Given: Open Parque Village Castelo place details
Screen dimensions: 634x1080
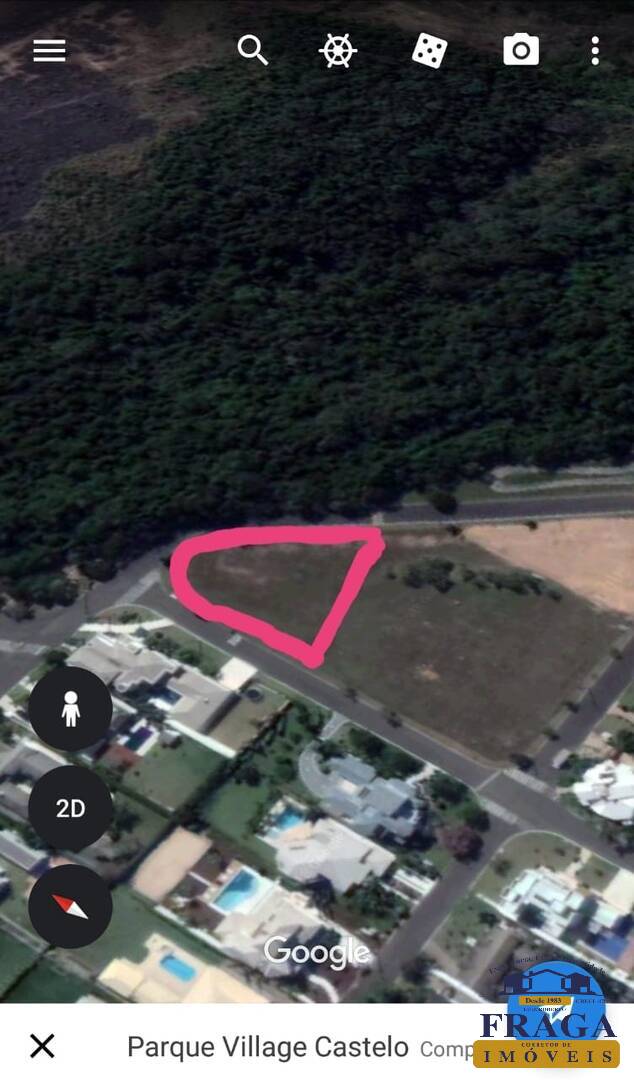Looking at the screenshot, I should point(268,1047).
